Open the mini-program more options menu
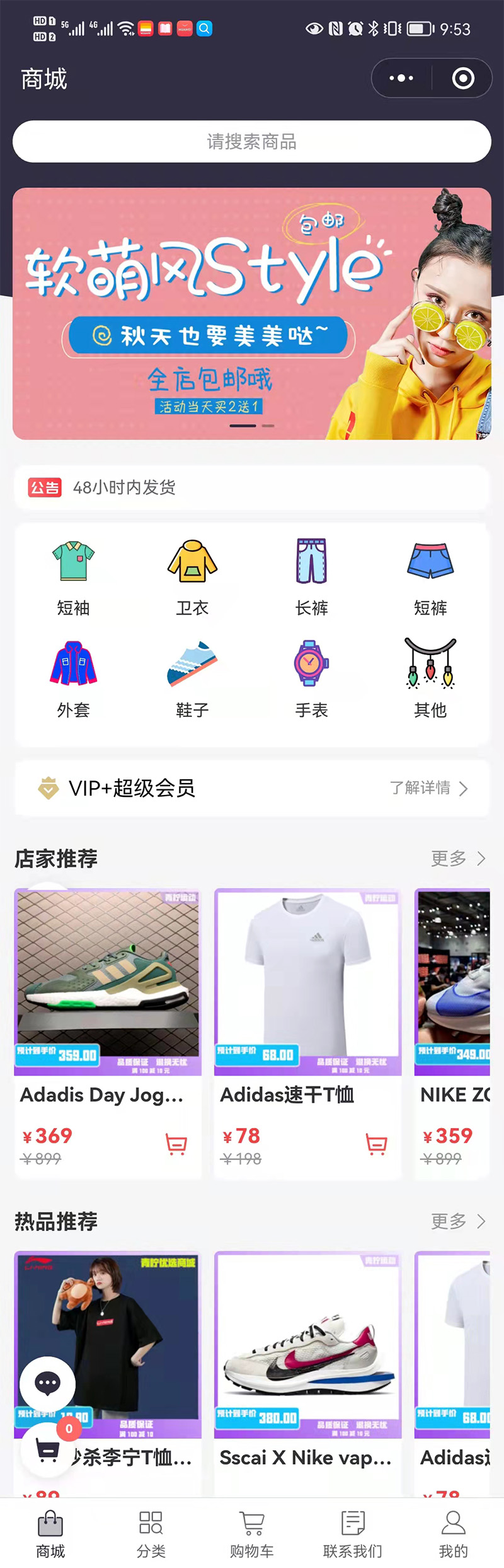 [x=401, y=78]
